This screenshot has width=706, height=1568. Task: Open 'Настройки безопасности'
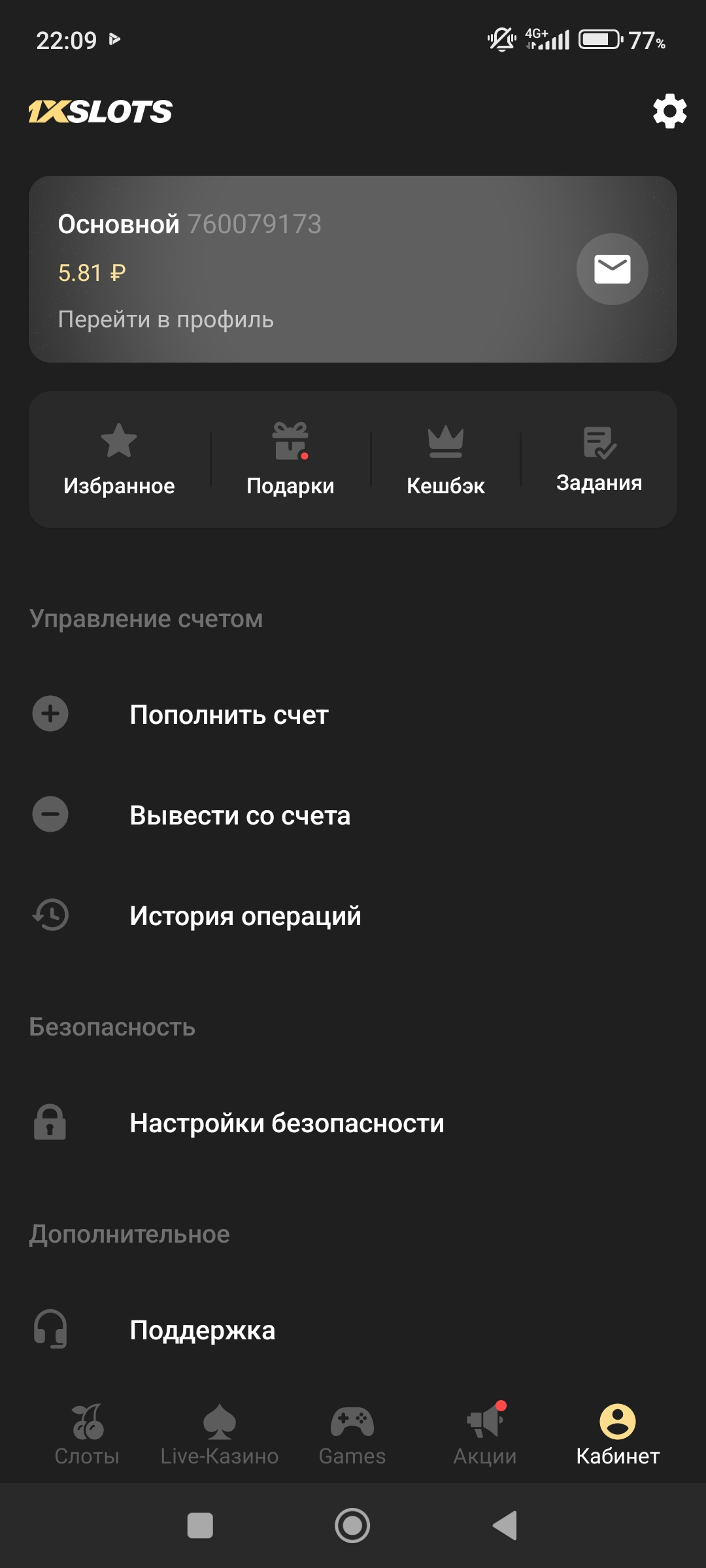click(x=286, y=1123)
